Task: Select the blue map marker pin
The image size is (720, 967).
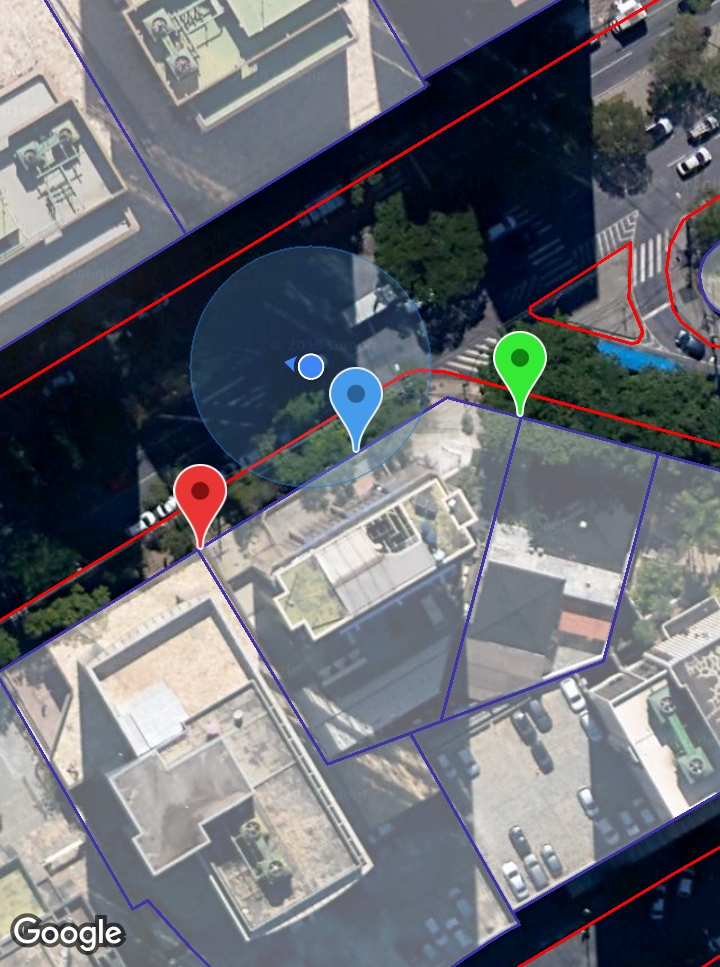Action: [x=355, y=397]
